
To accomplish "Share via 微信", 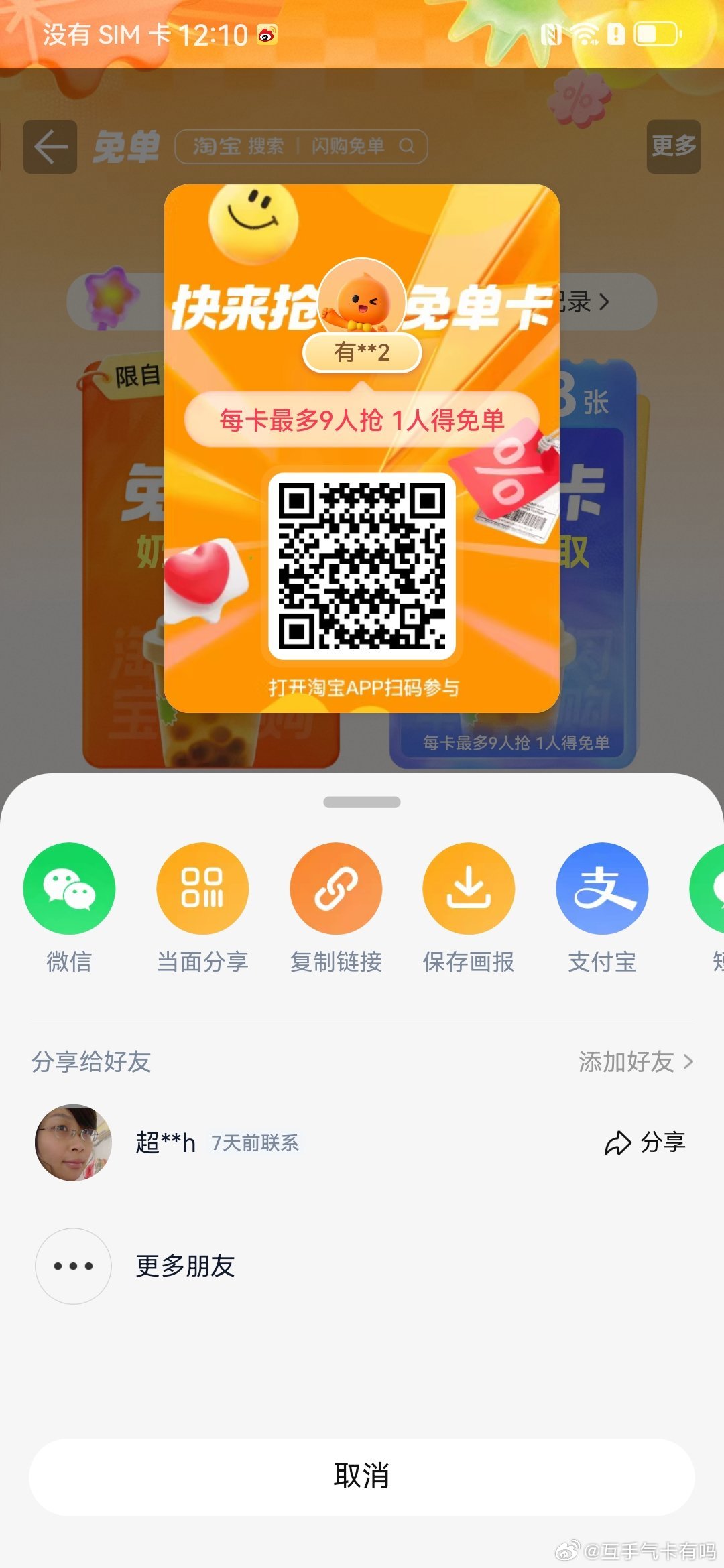I will click(69, 889).
